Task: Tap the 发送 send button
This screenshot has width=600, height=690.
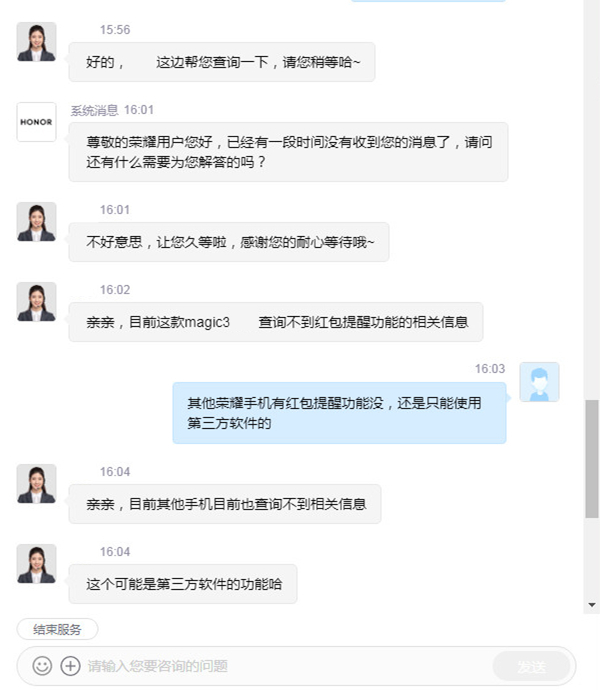Action: pos(532,666)
